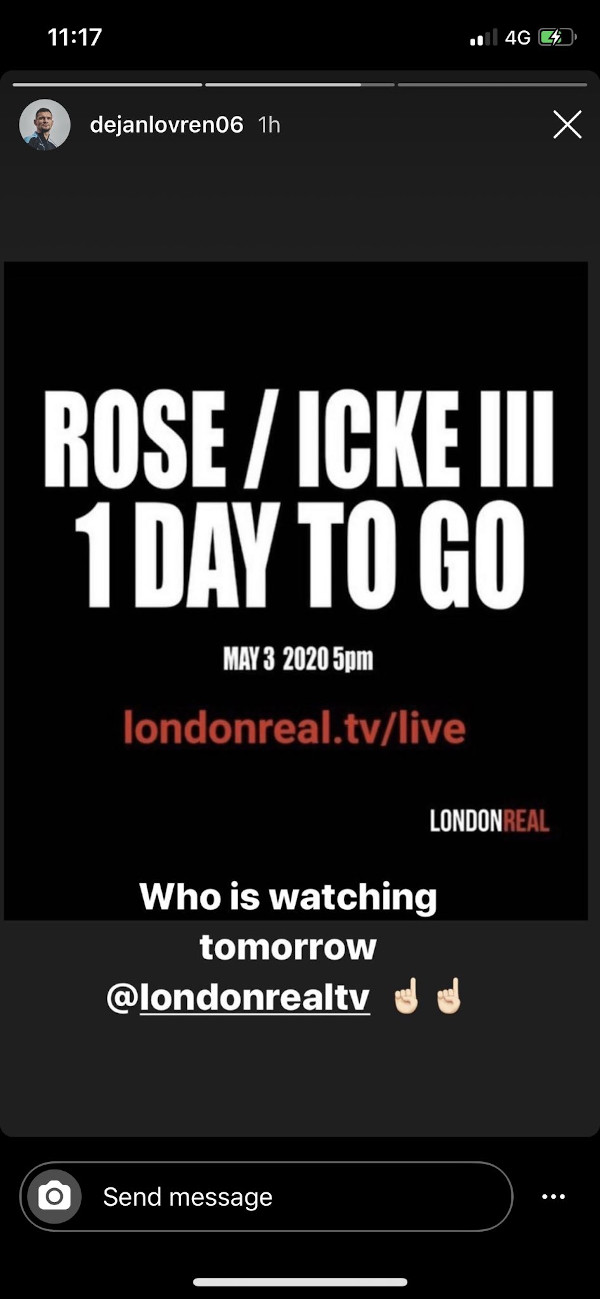Close the story with the X

567,125
